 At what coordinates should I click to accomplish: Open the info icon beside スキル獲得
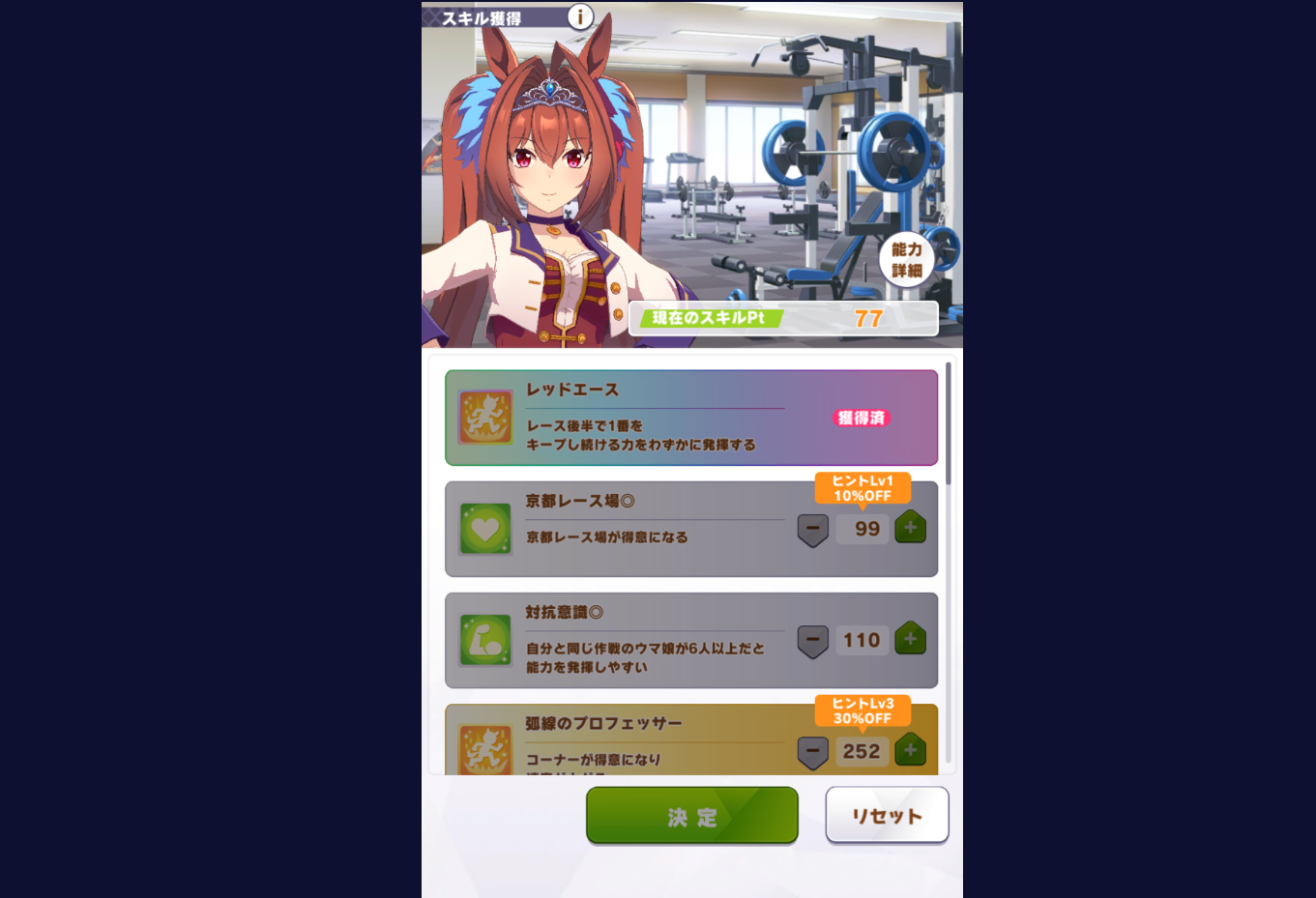(580, 16)
